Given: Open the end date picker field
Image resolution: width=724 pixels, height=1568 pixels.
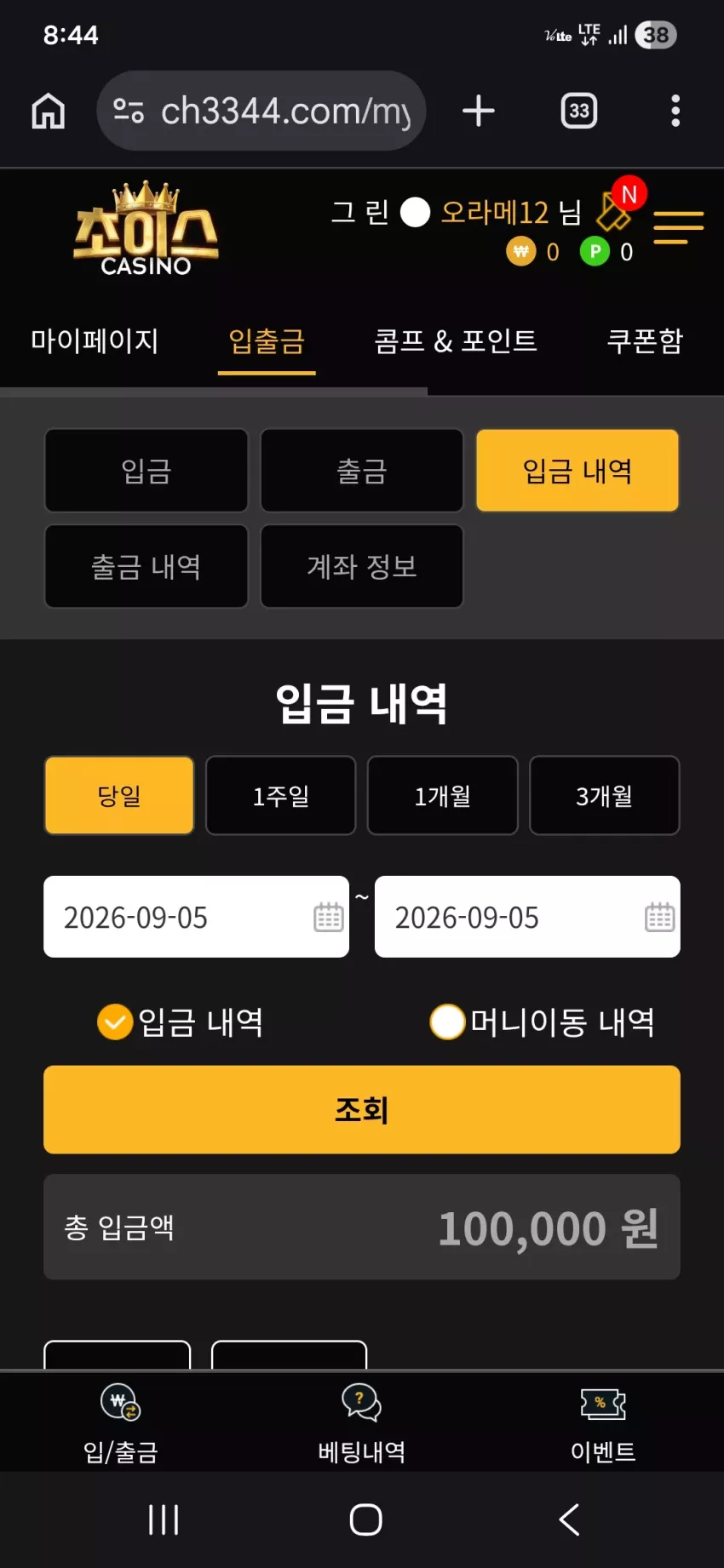Looking at the screenshot, I should (x=527, y=917).
